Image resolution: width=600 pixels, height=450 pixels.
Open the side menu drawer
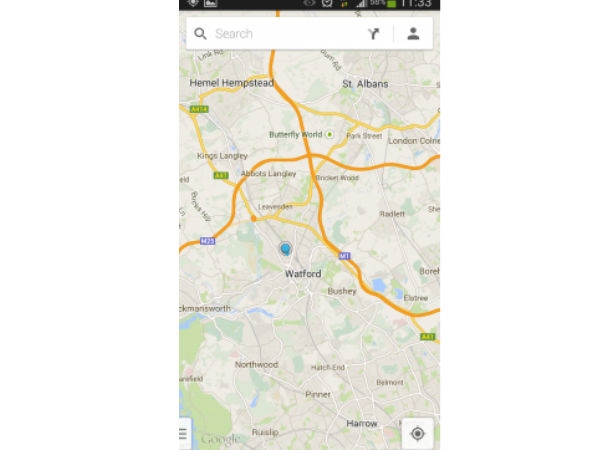(183, 433)
